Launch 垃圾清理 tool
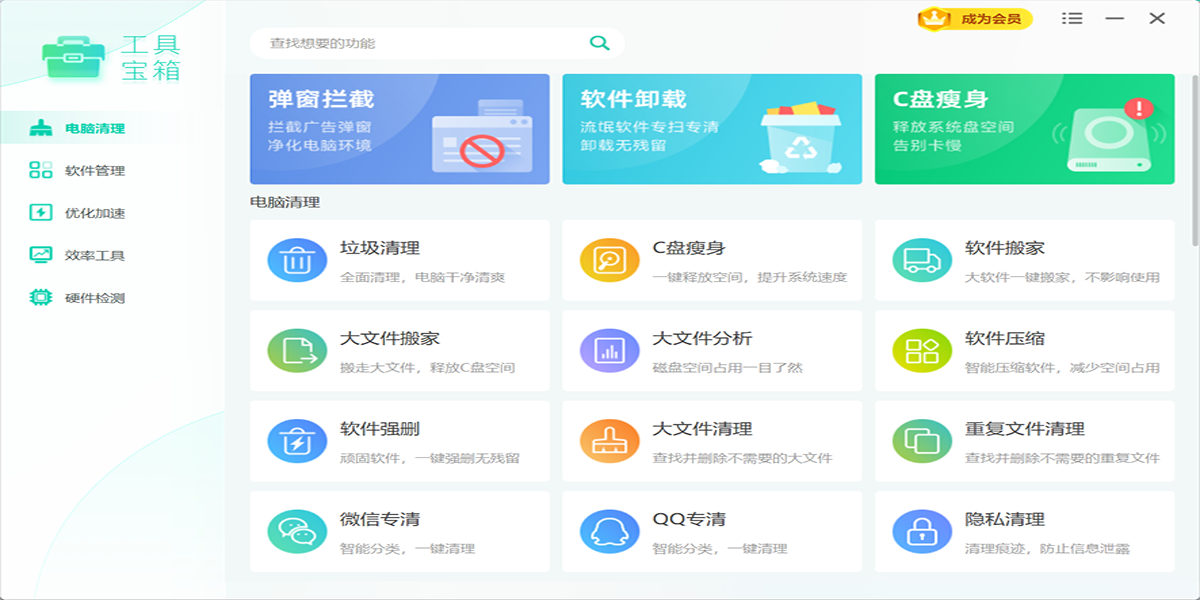Screen dimensions: 1200x600 pyautogui.click(x=399, y=261)
